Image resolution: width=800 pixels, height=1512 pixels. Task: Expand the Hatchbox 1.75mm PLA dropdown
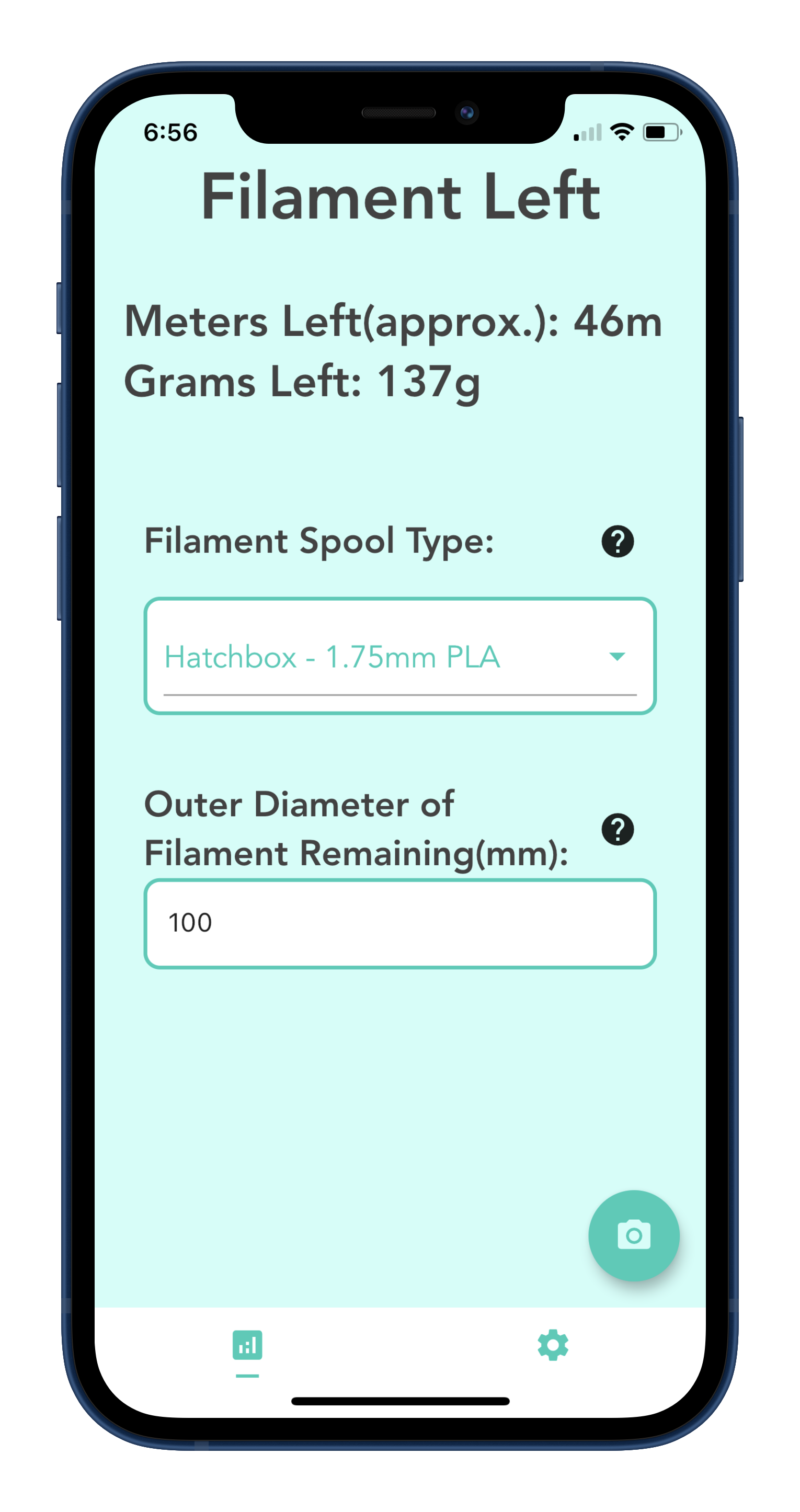click(x=399, y=656)
